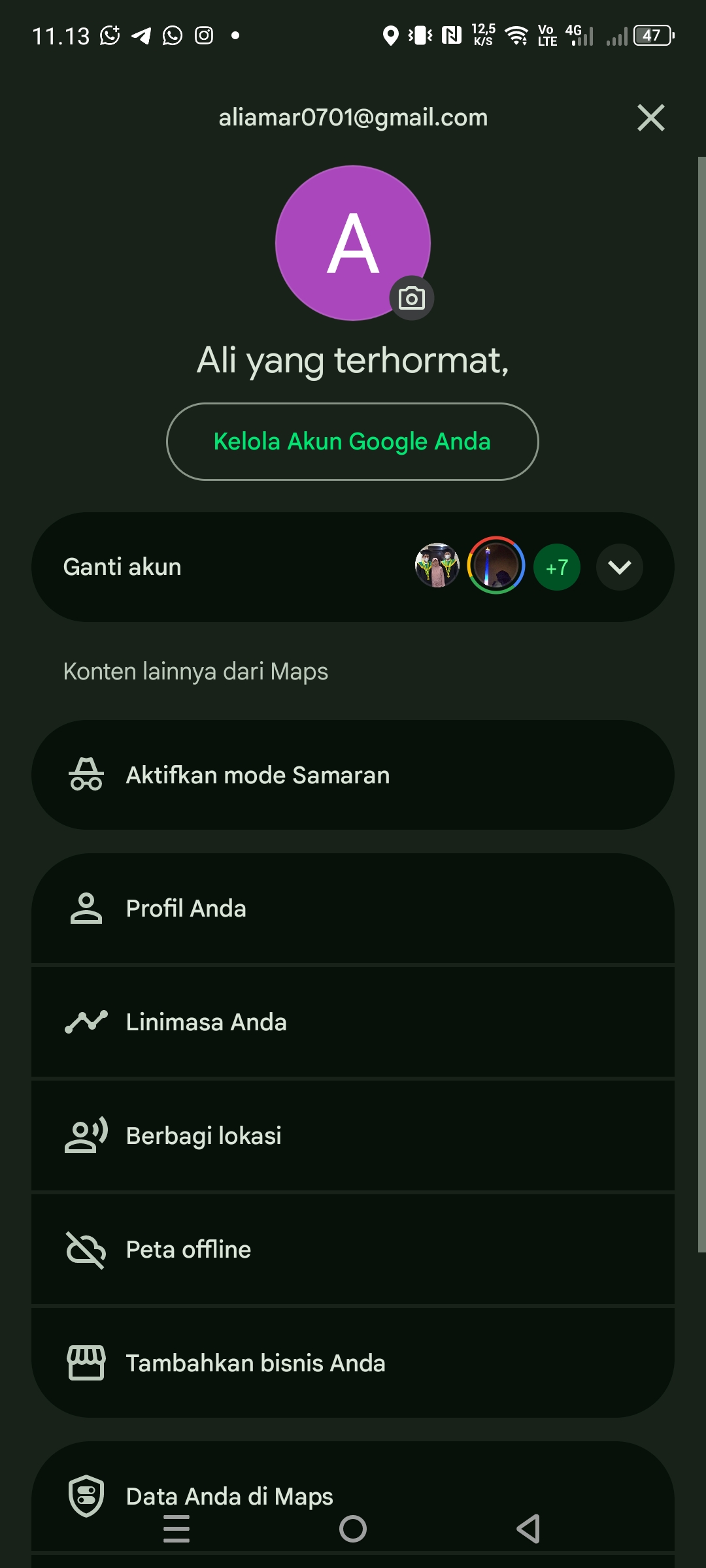Open Berbagi lokasi
706x1568 pixels.
353,1135
